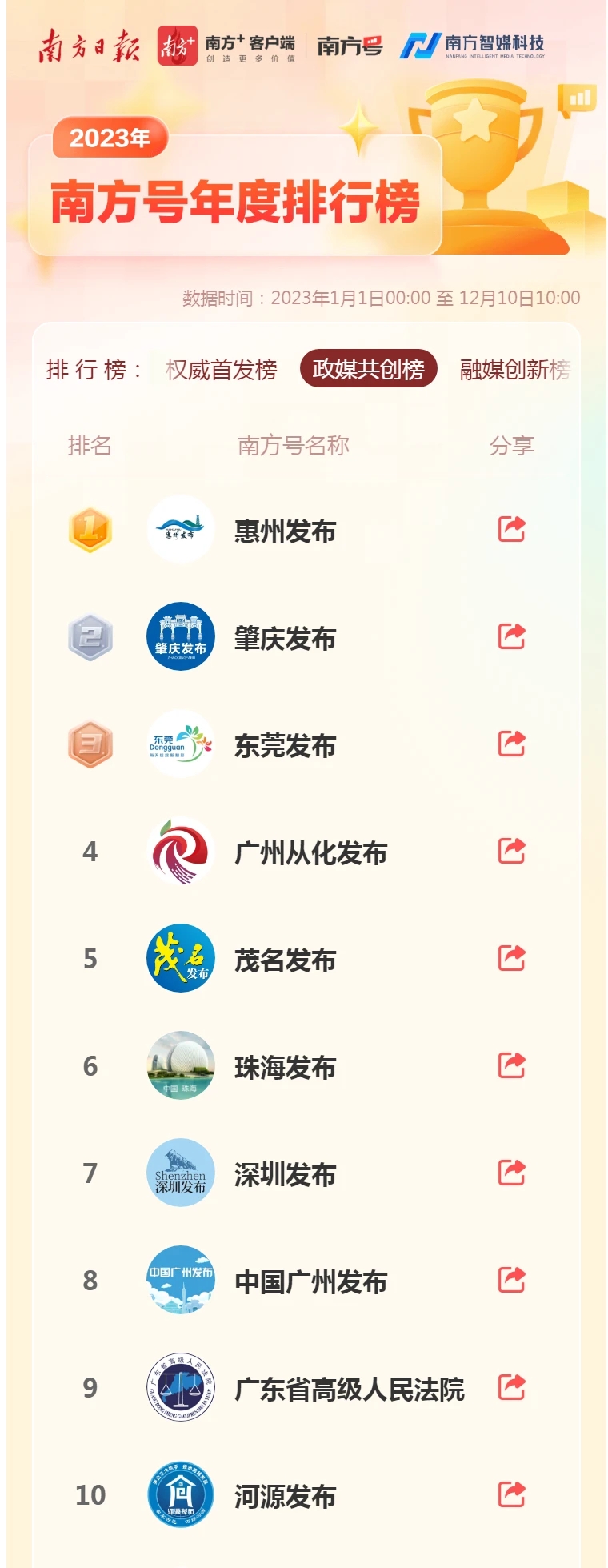Select the 政媒共创榜 tab
Viewport: 608px width, 1568px height.
point(368,369)
